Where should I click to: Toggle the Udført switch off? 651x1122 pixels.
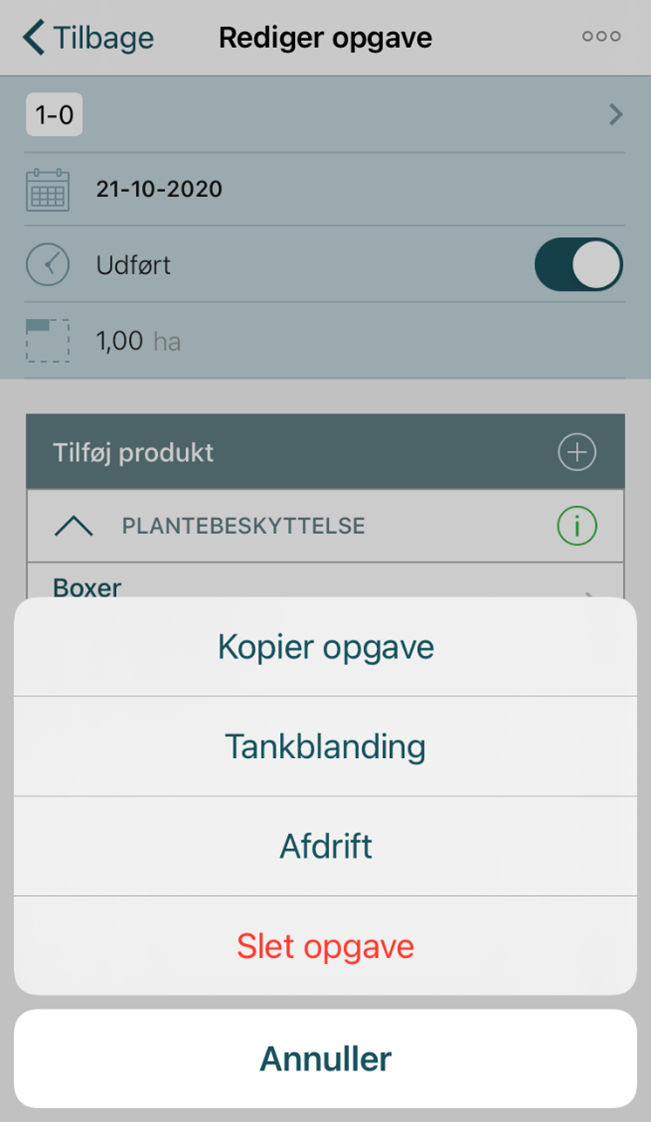click(578, 265)
